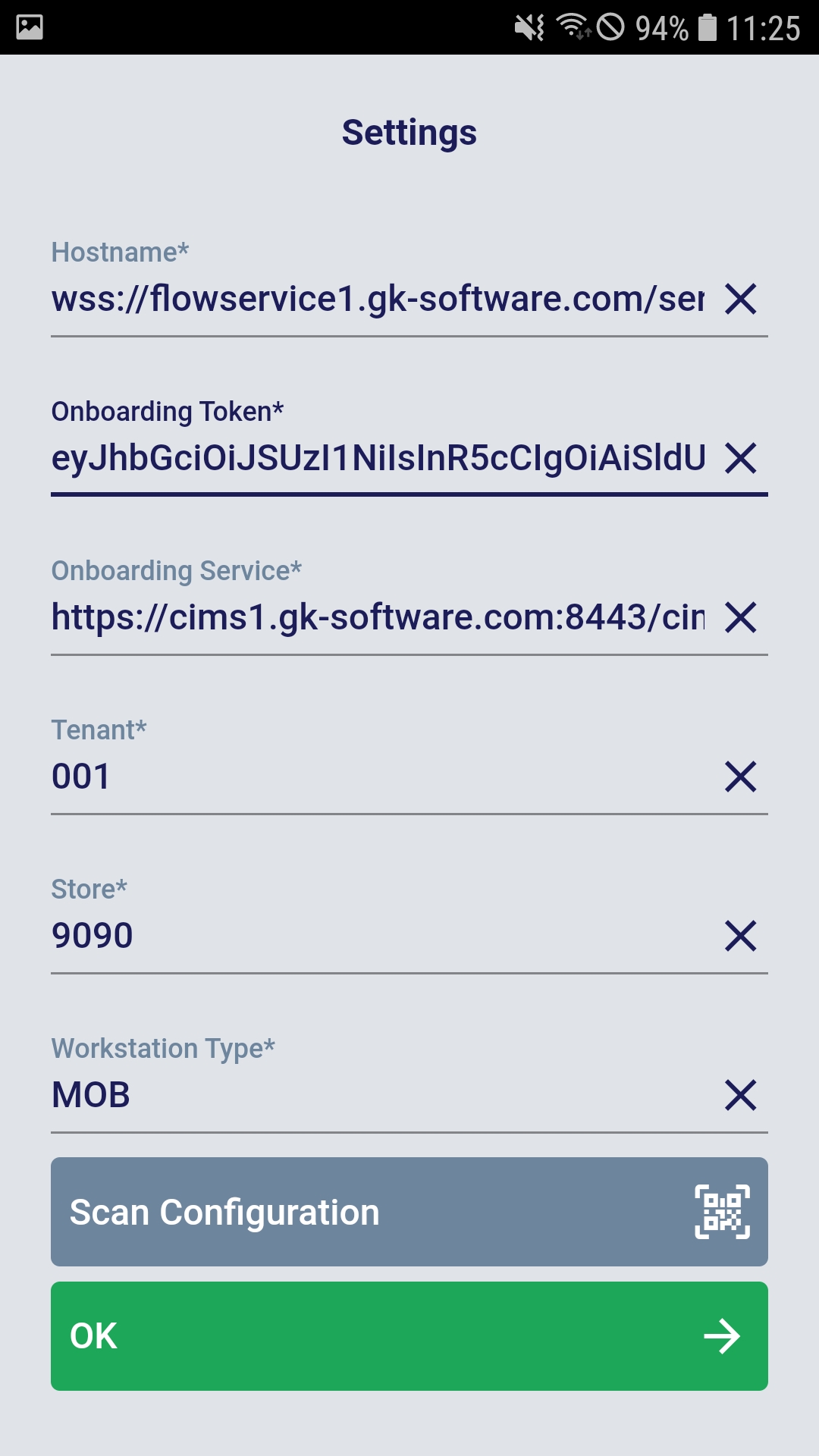
Task: Clear the Workstation Type MOB
Action: 740,1095
